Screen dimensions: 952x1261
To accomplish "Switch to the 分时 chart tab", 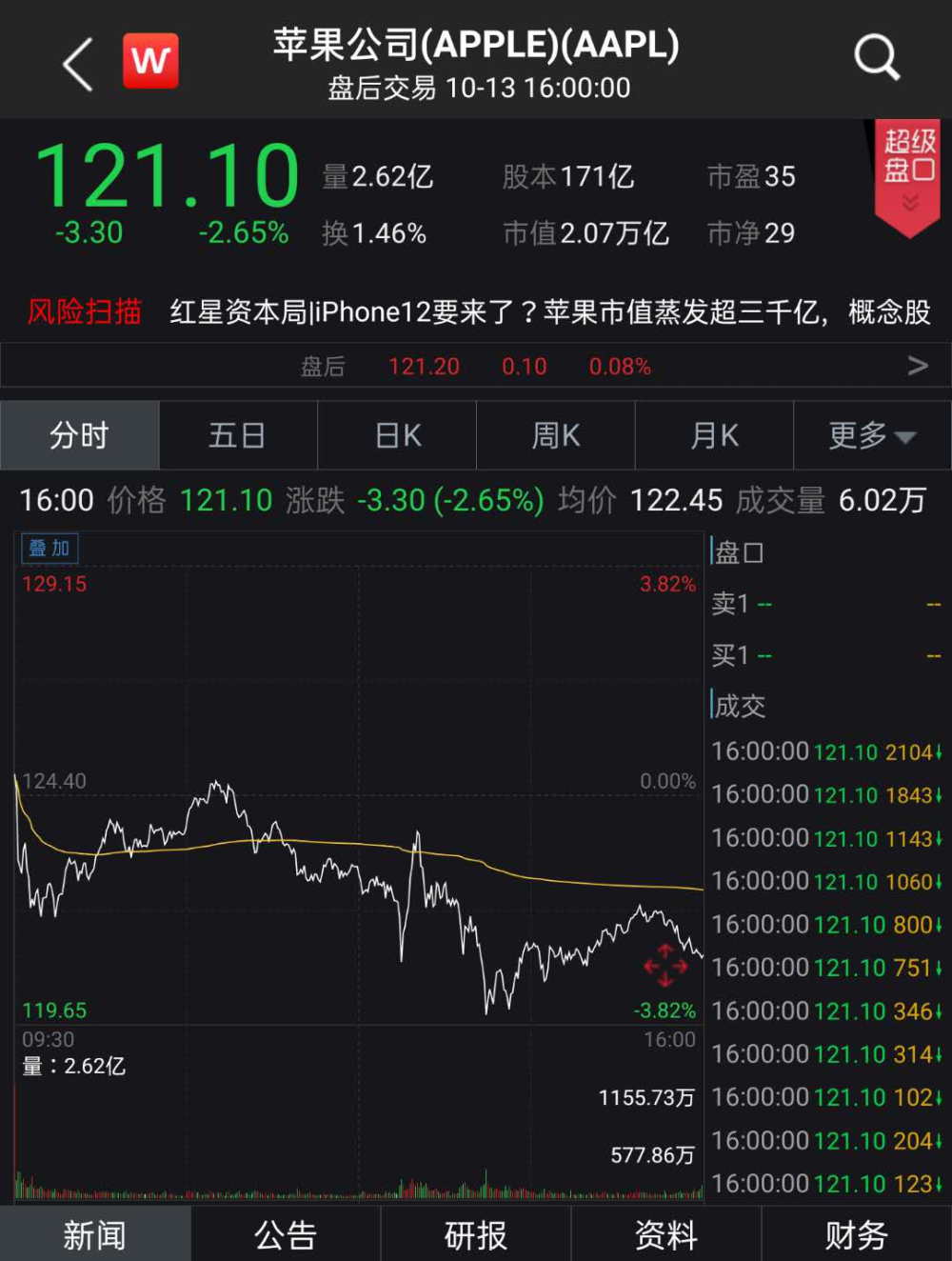I will point(80,435).
